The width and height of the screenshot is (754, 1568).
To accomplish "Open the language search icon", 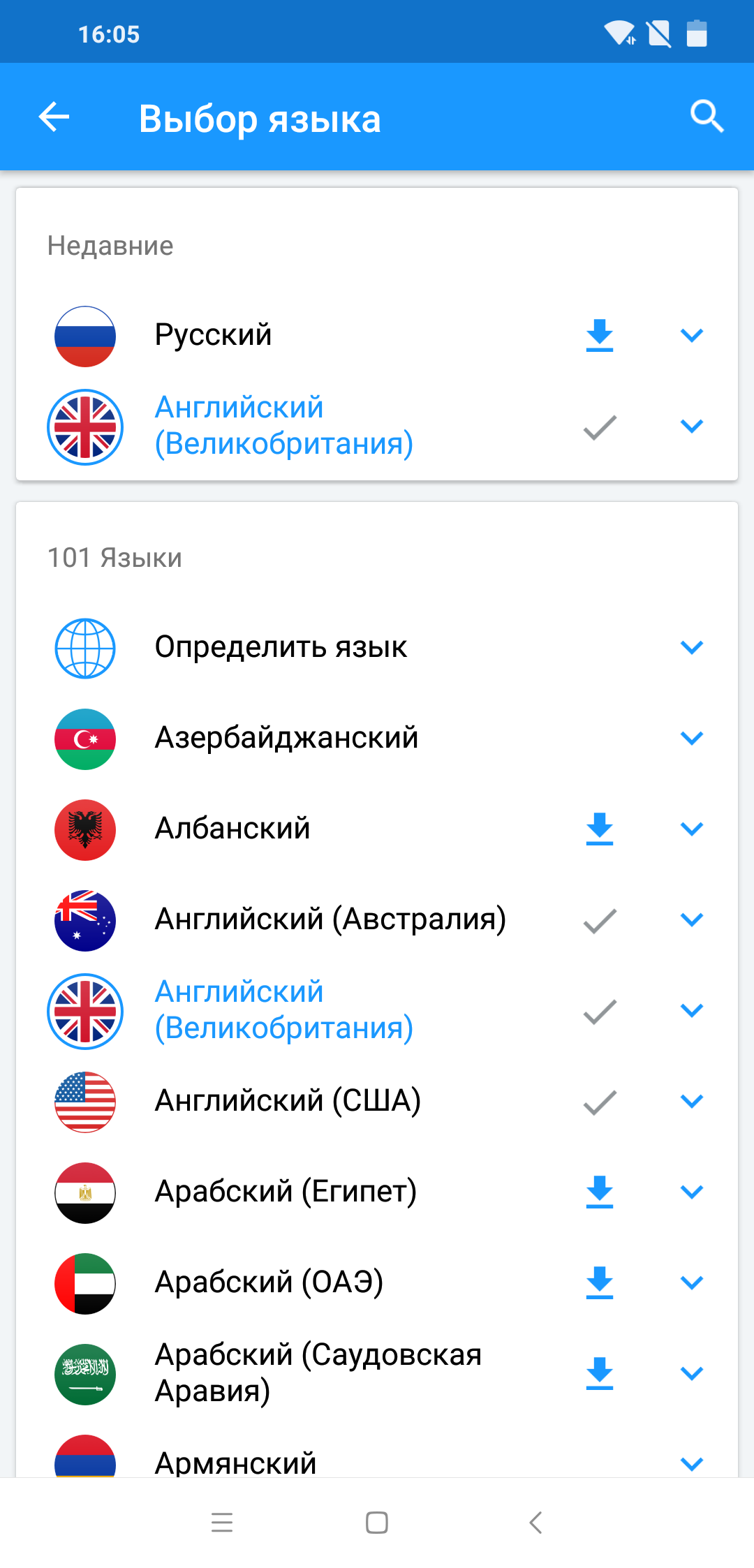I will 707,117.
